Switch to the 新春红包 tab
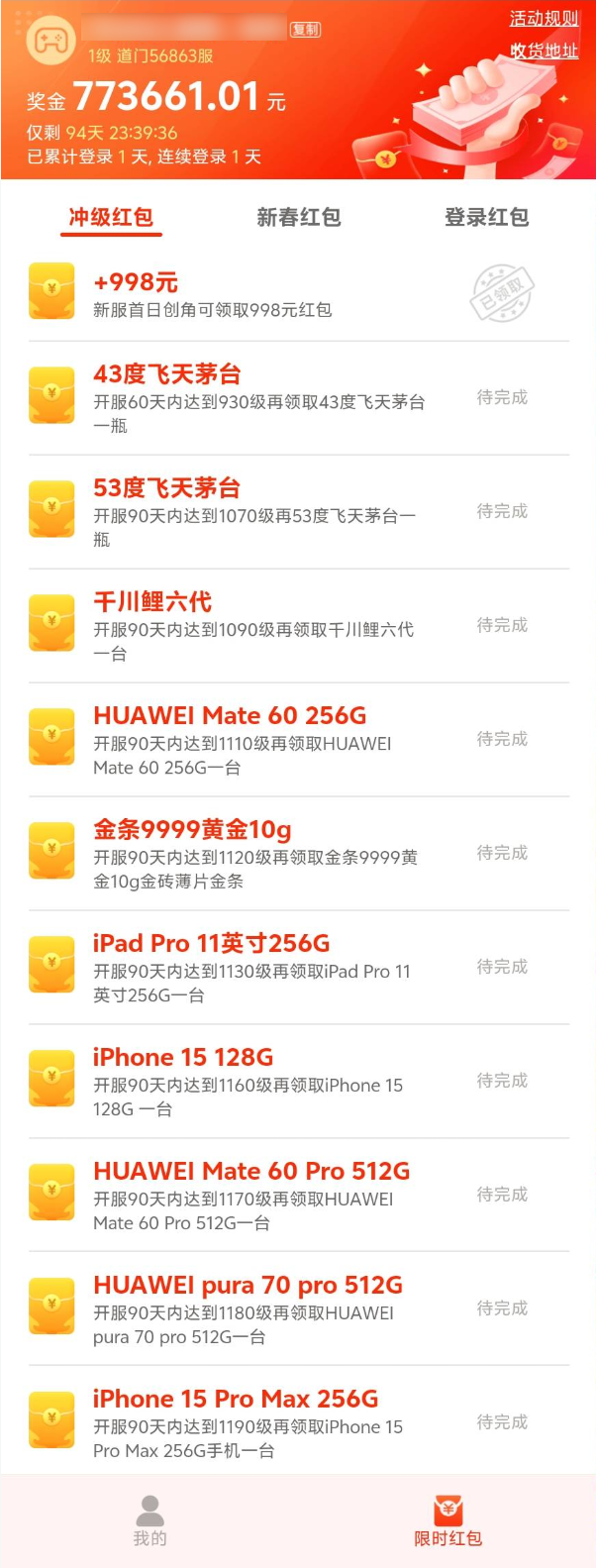Image resolution: width=596 pixels, height=1568 pixels. pos(298,217)
